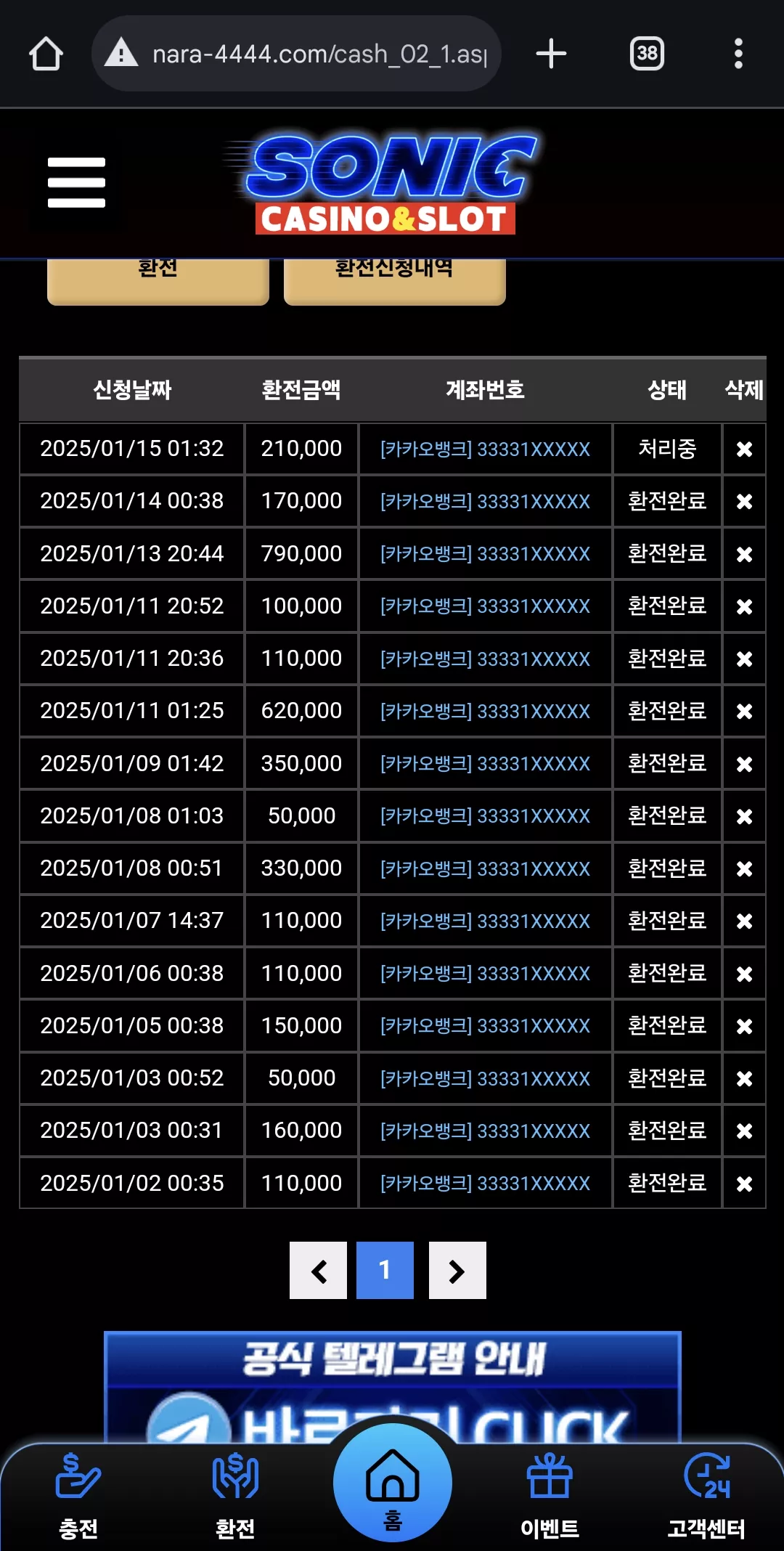Open the hamburger menu
This screenshot has width=784, height=1551.
coord(76,182)
